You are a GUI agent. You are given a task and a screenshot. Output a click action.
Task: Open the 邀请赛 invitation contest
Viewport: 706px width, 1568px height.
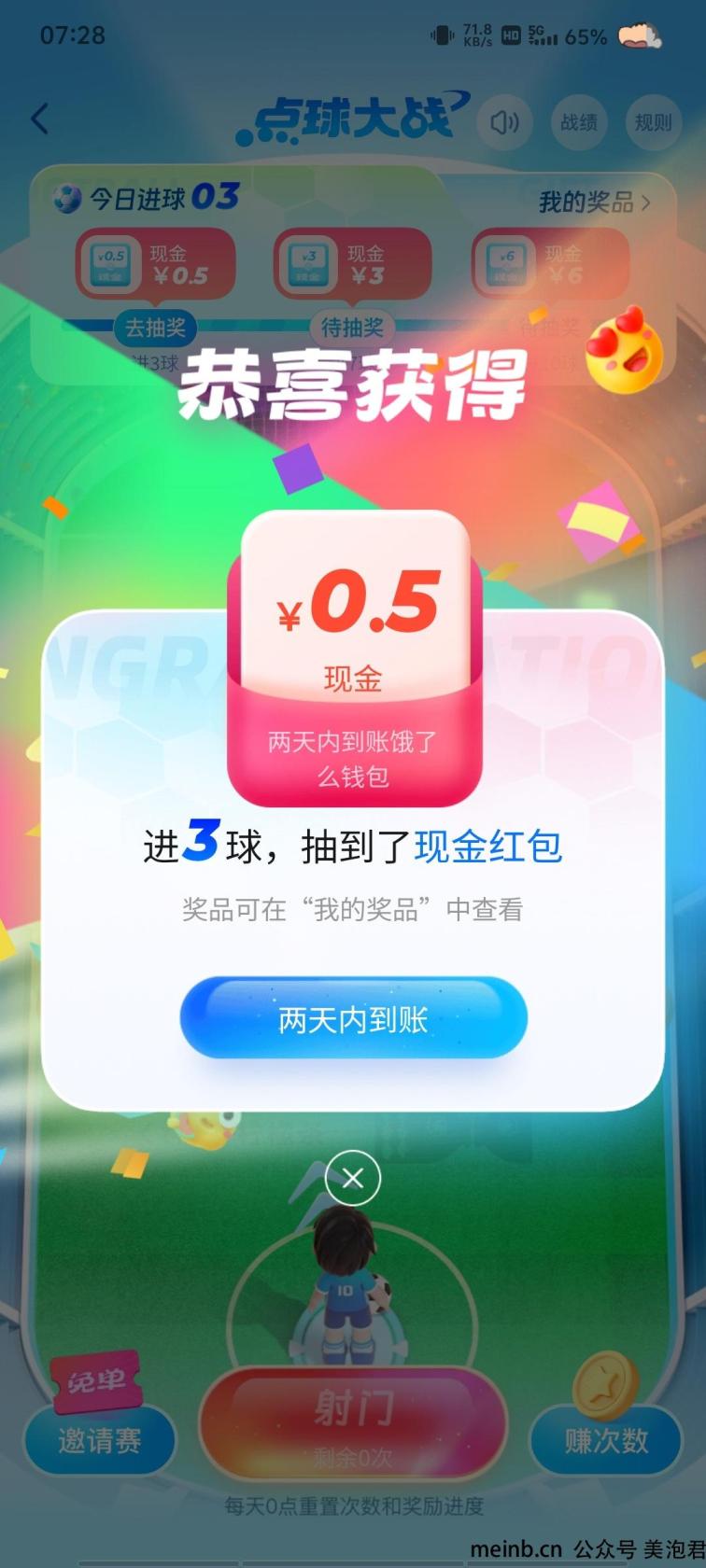pyautogui.click(x=99, y=1440)
